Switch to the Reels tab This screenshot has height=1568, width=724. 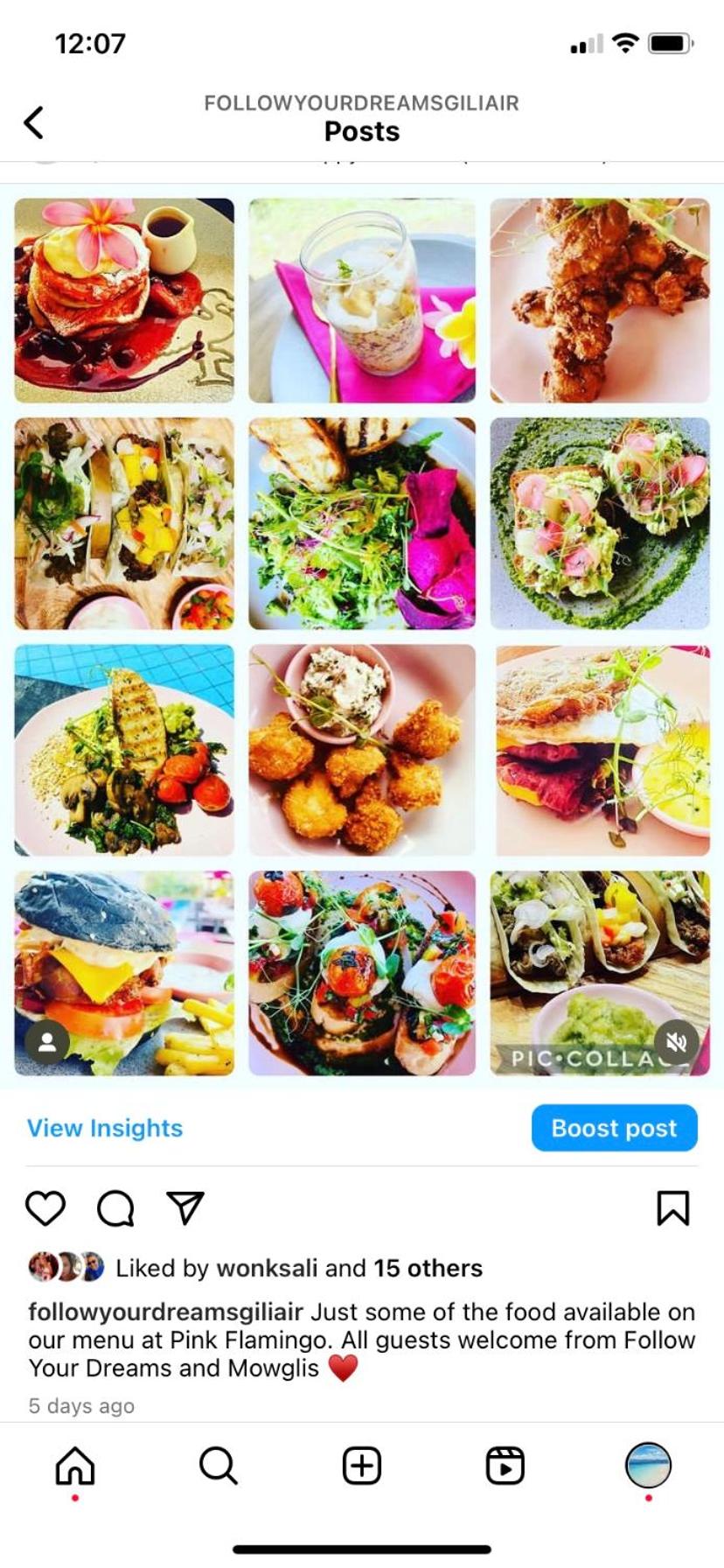click(505, 1466)
